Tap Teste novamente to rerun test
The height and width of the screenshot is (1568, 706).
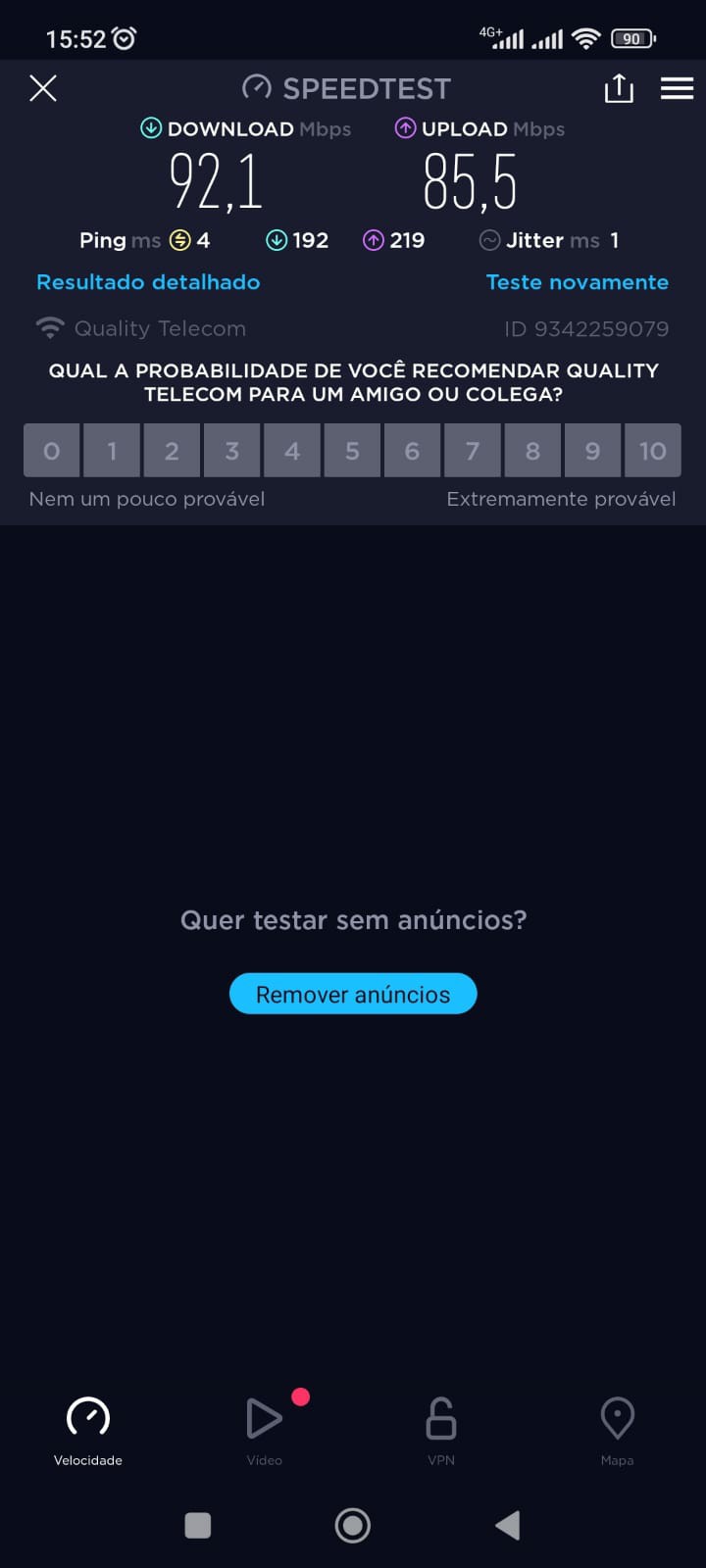[578, 282]
